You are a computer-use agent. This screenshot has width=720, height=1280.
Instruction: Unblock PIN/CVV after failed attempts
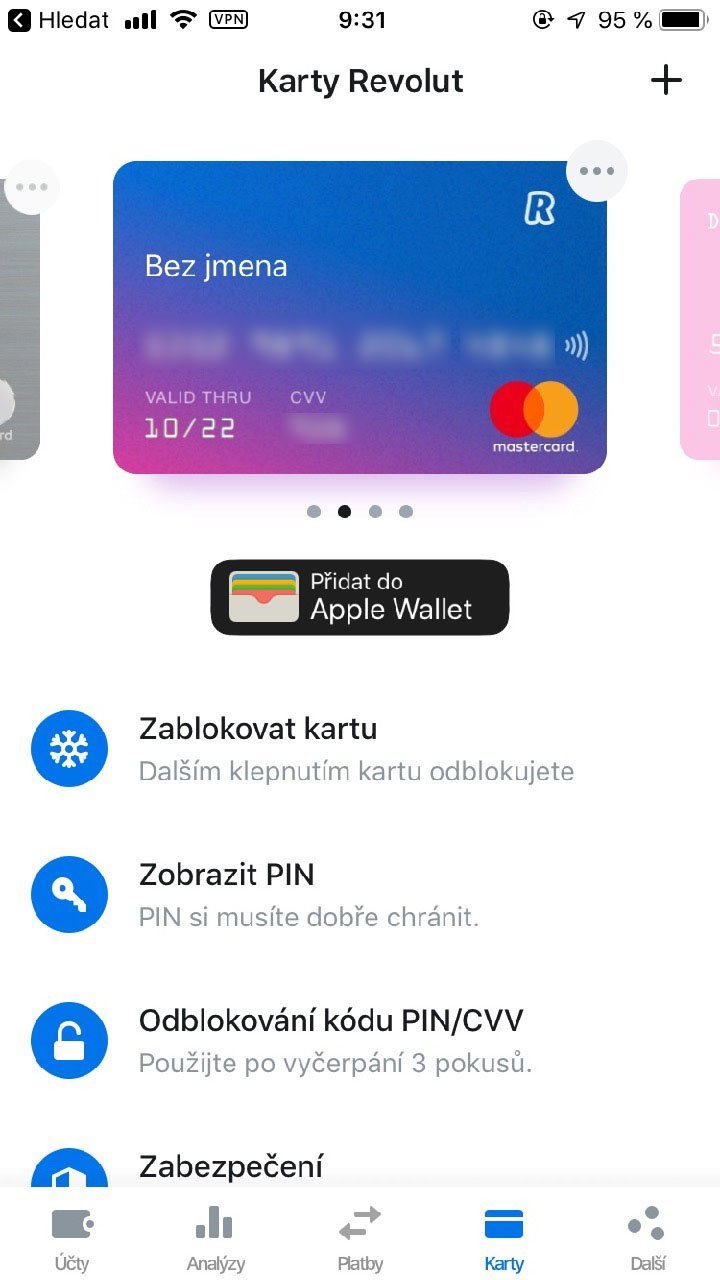tap(329, 1020)
